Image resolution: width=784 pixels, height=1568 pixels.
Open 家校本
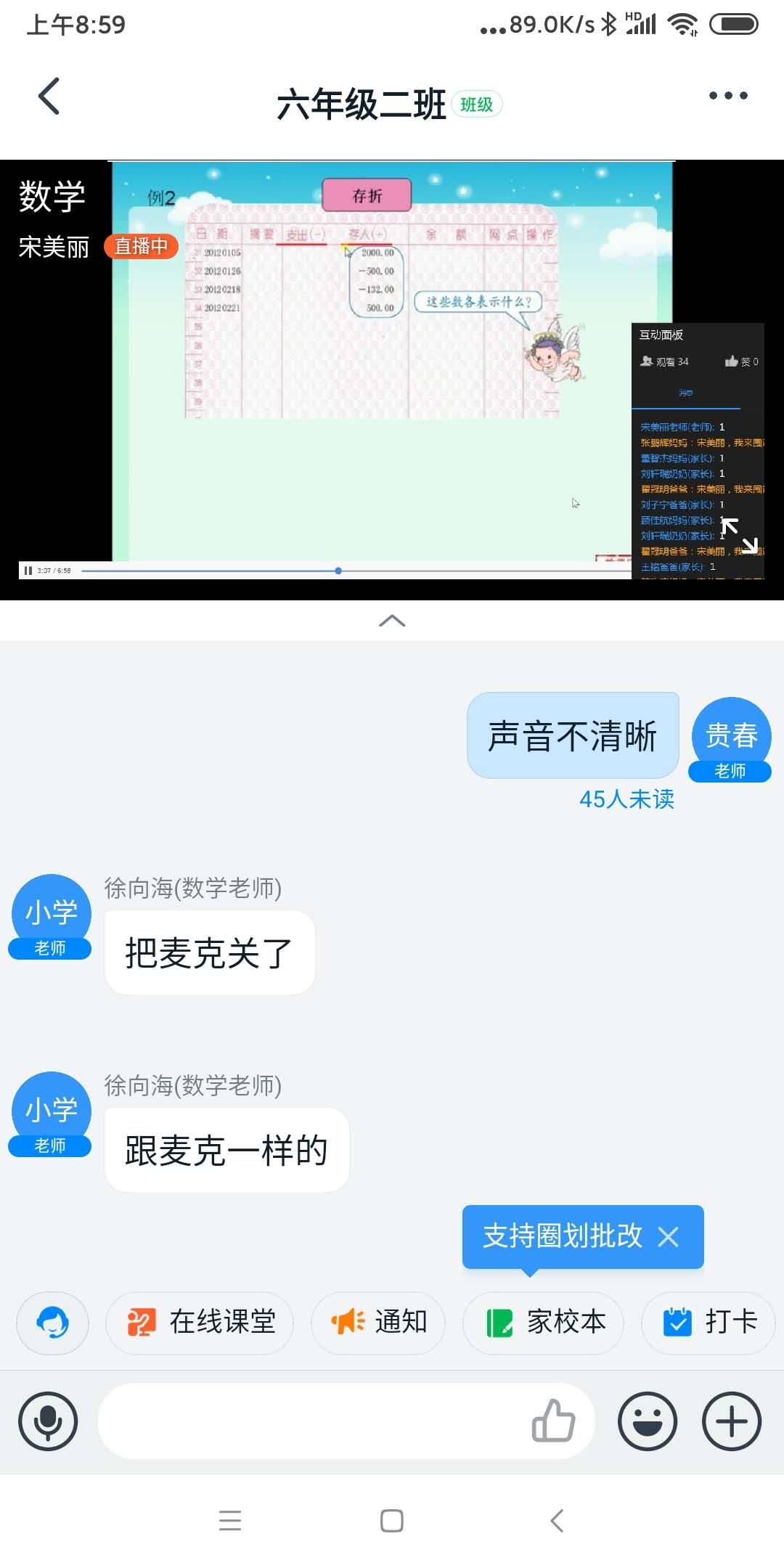tap(544, 1323)
